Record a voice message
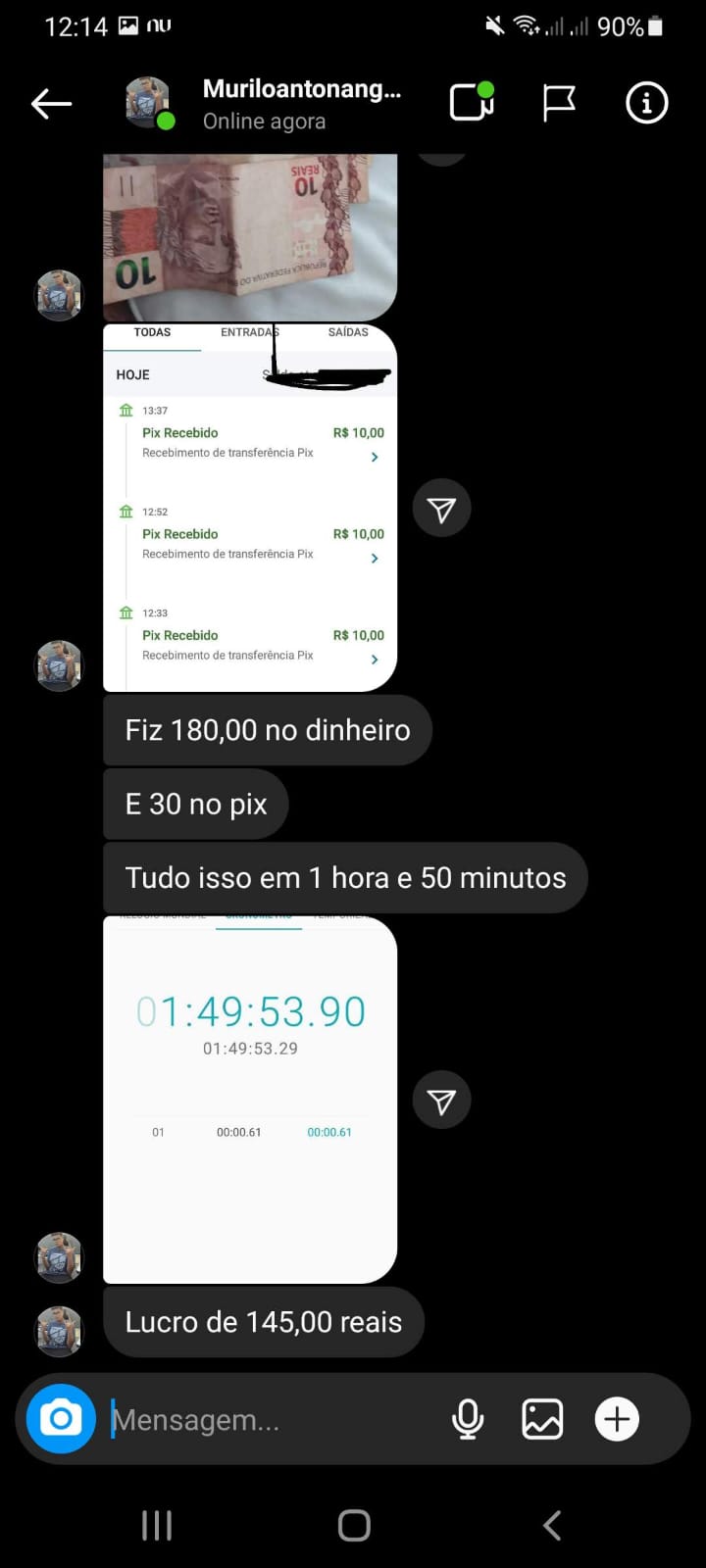Image resolution: width=706 pixels, height=1568 pixels. 468,1419
